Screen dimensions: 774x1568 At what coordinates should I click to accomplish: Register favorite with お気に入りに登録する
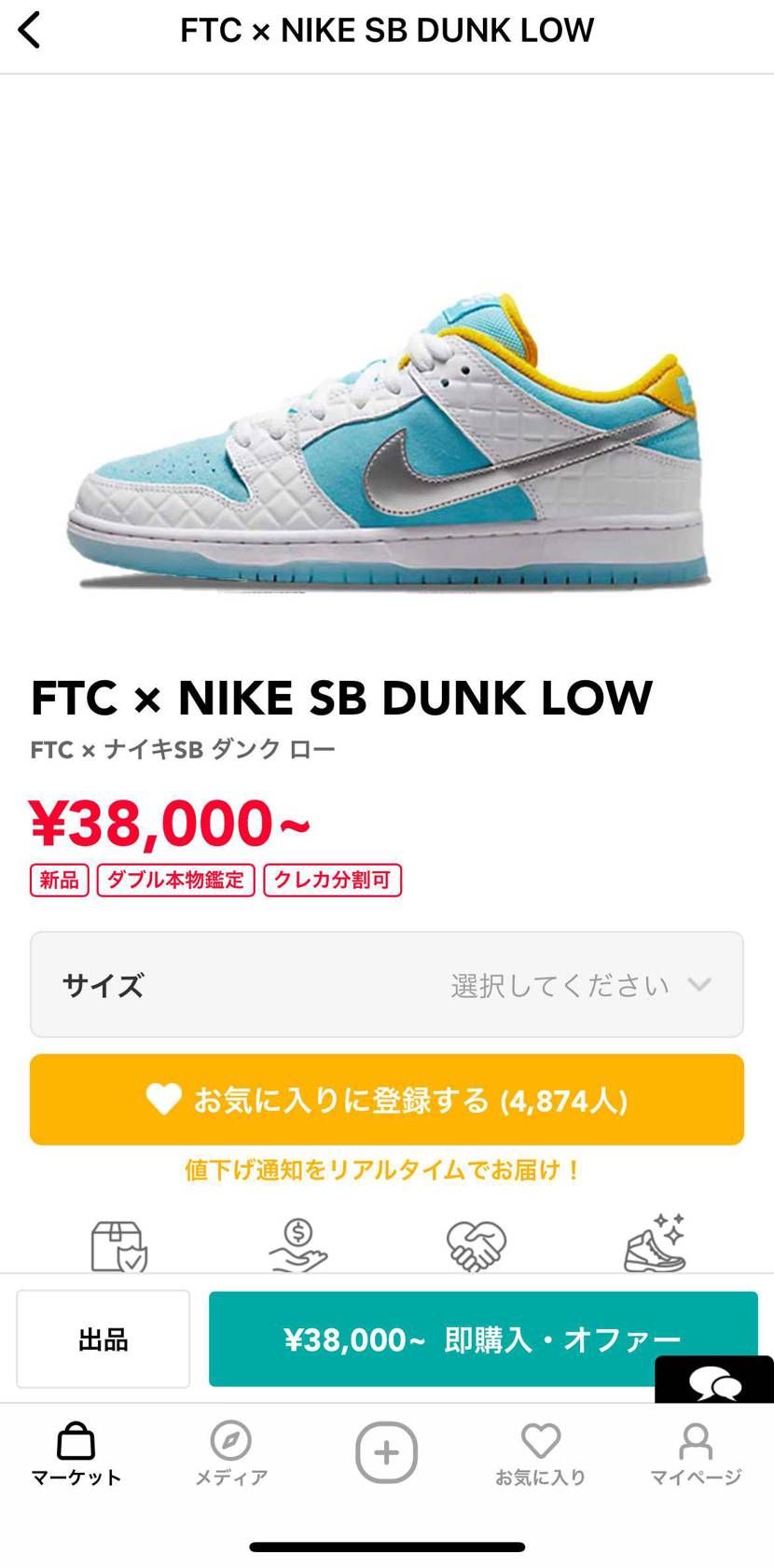pyautogui.click(x=386, y=1100)
